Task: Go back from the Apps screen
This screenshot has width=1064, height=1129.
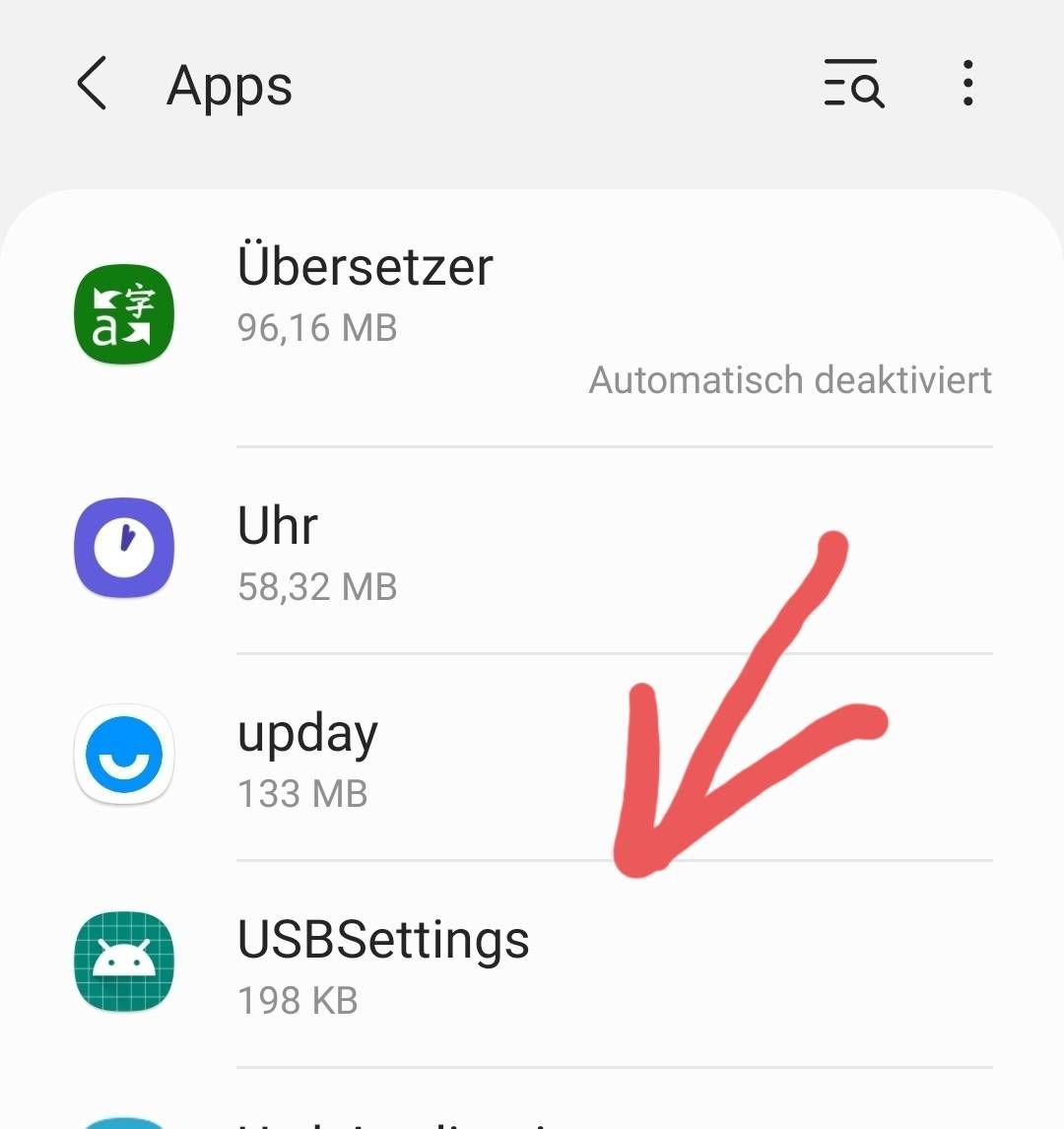Action: (x=92, y=84)
